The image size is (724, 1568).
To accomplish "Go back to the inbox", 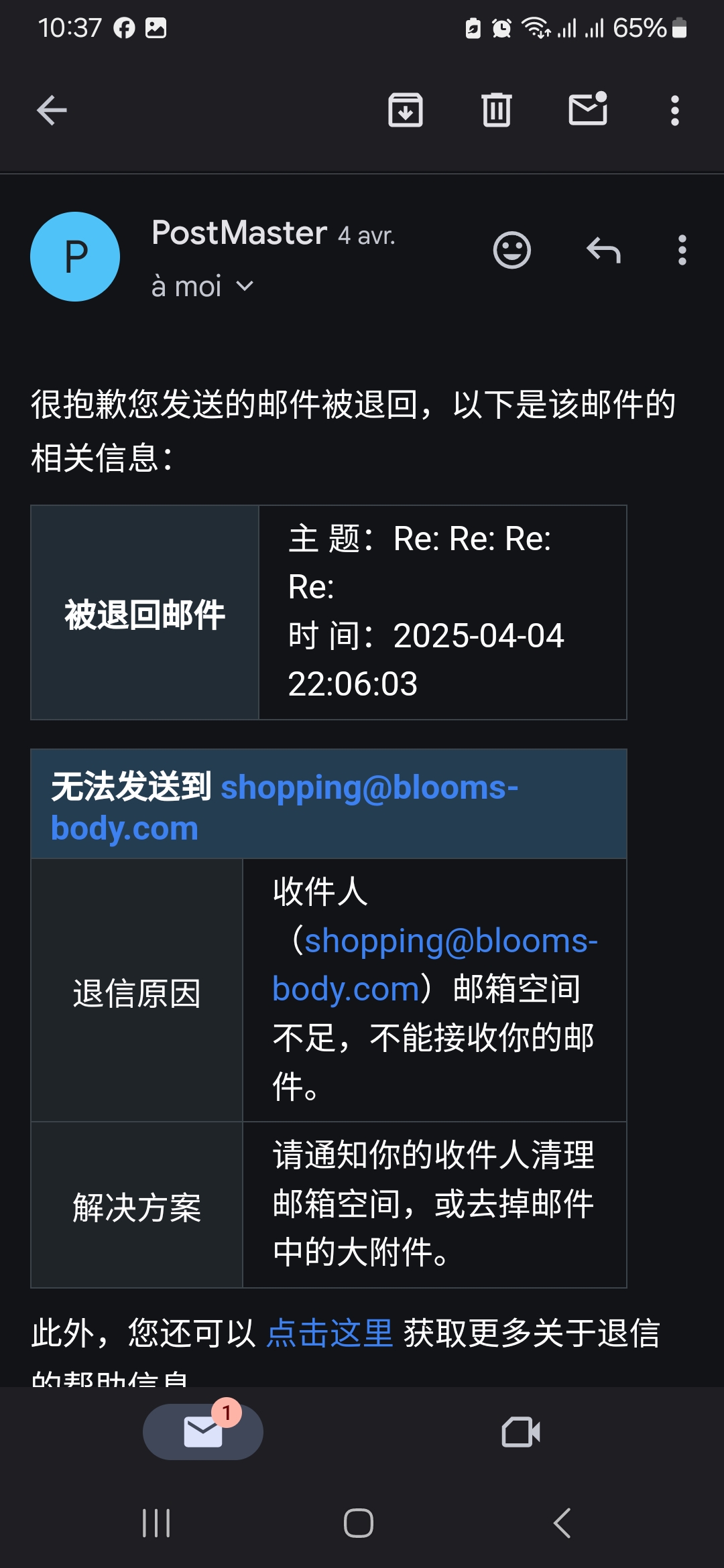I will pyautogui.click(x=52, y=111).
